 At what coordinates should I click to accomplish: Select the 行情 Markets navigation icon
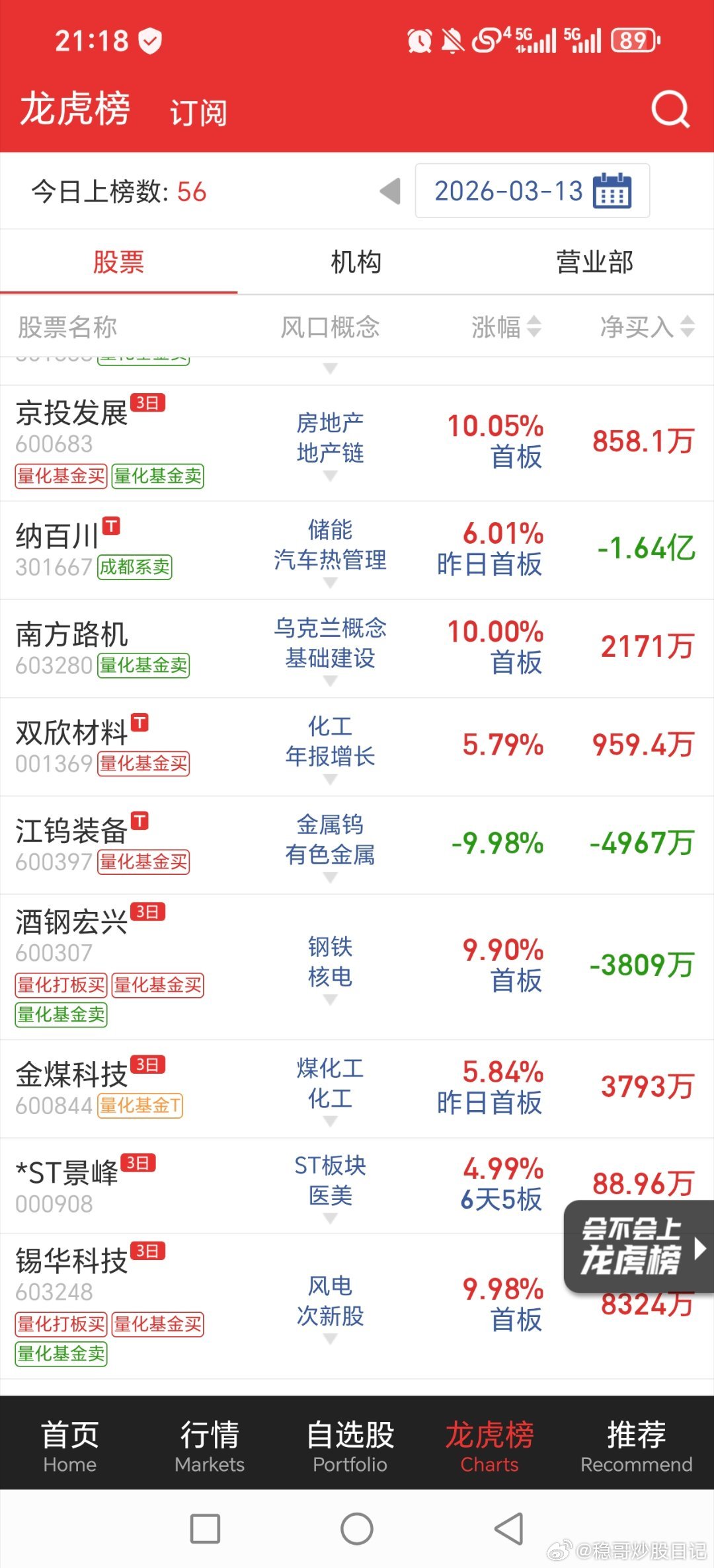pyautogui.click(x=209, y=1447)
